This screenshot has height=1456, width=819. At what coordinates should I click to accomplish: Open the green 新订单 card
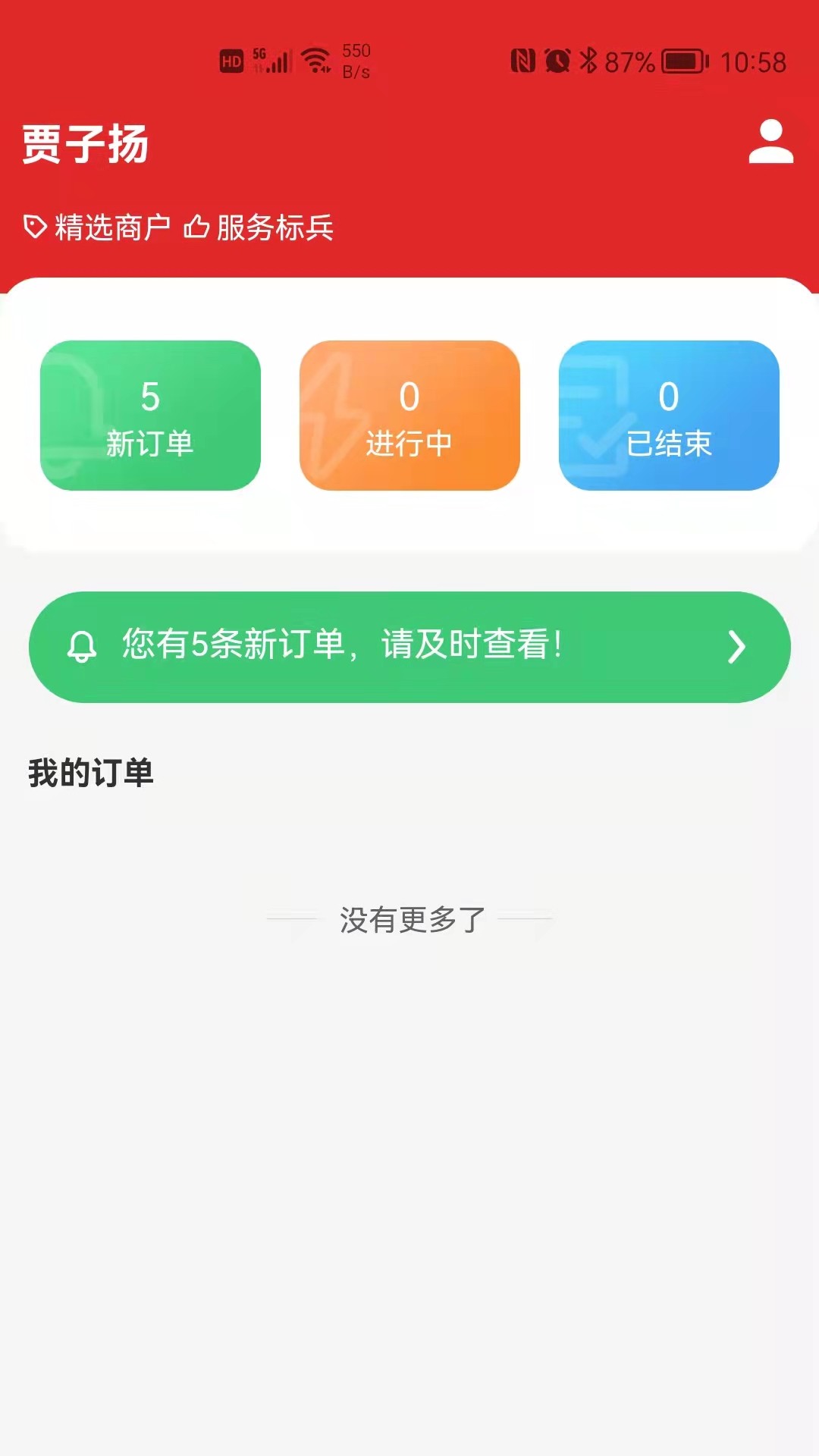tap(150, 416)
